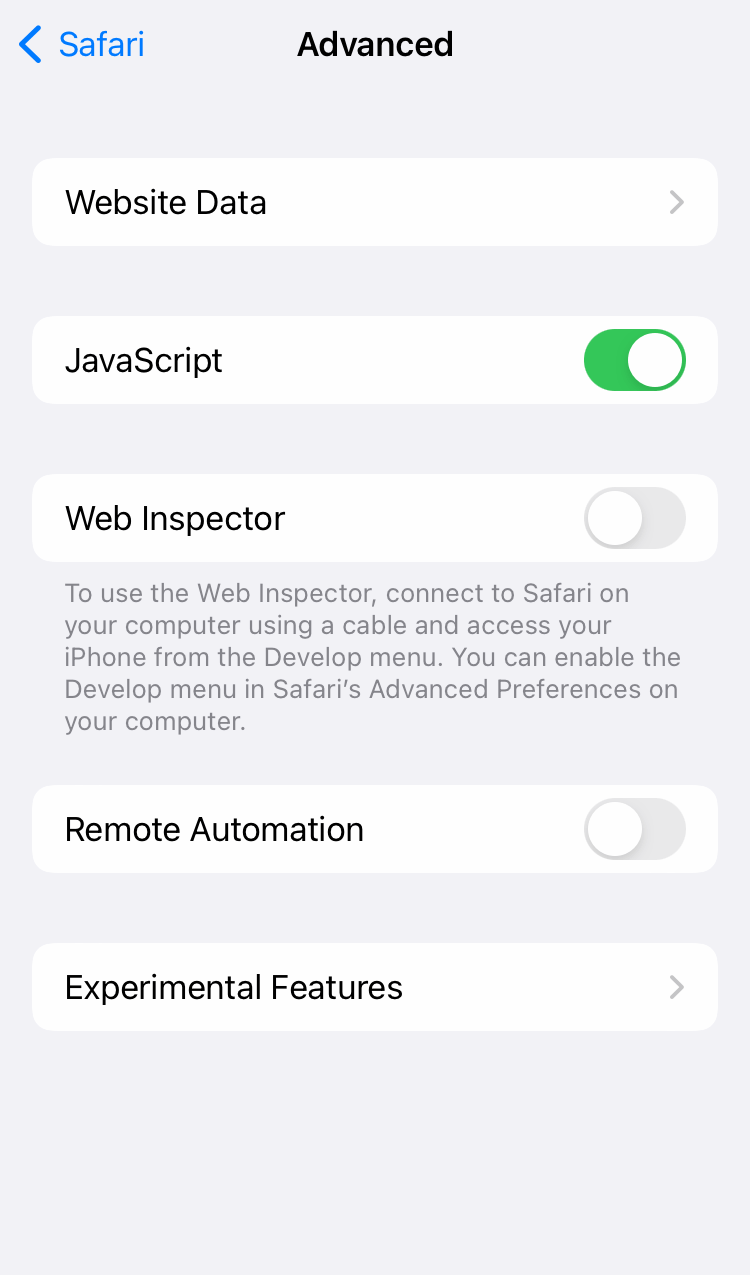The image size is (750, 1275).
Task: Disable the JavaScript switch
Action: (635, 360)
